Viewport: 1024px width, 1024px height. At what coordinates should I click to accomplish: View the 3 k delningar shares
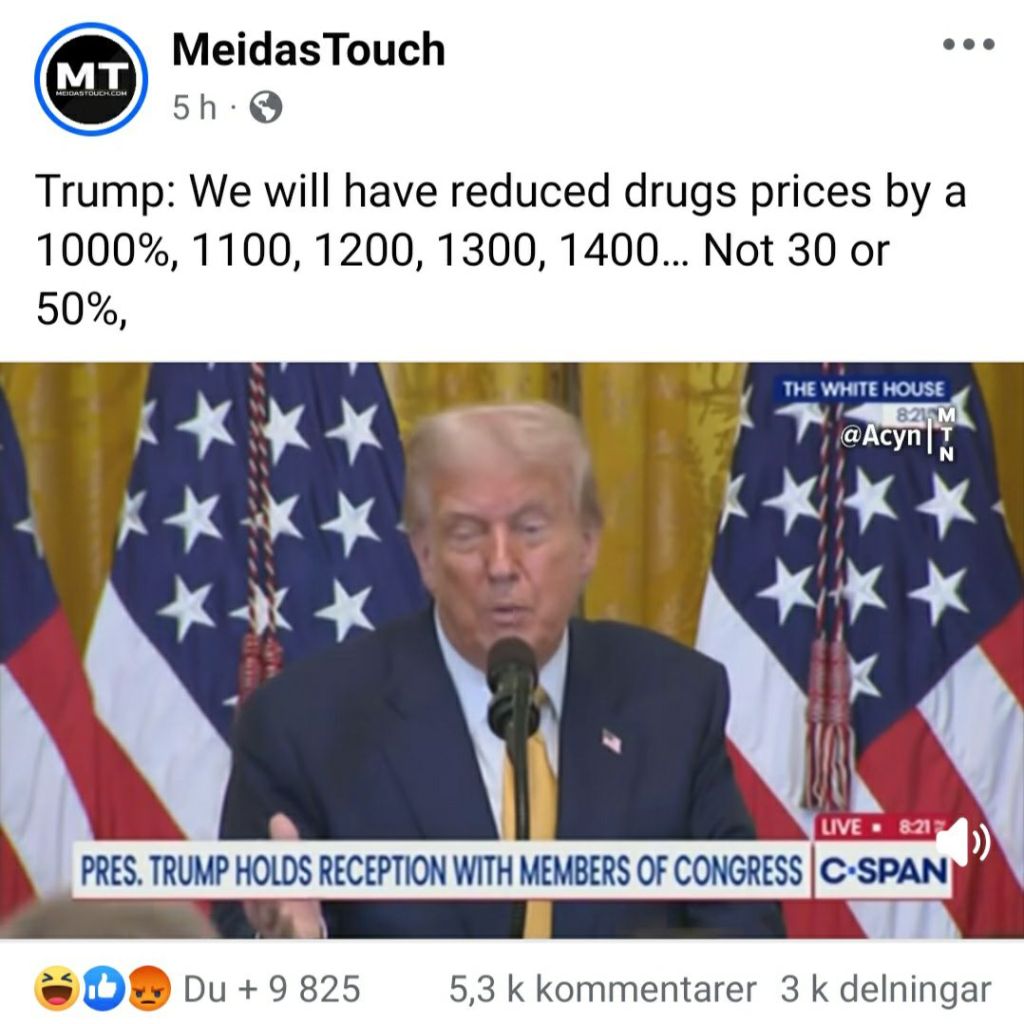[885, 989]
